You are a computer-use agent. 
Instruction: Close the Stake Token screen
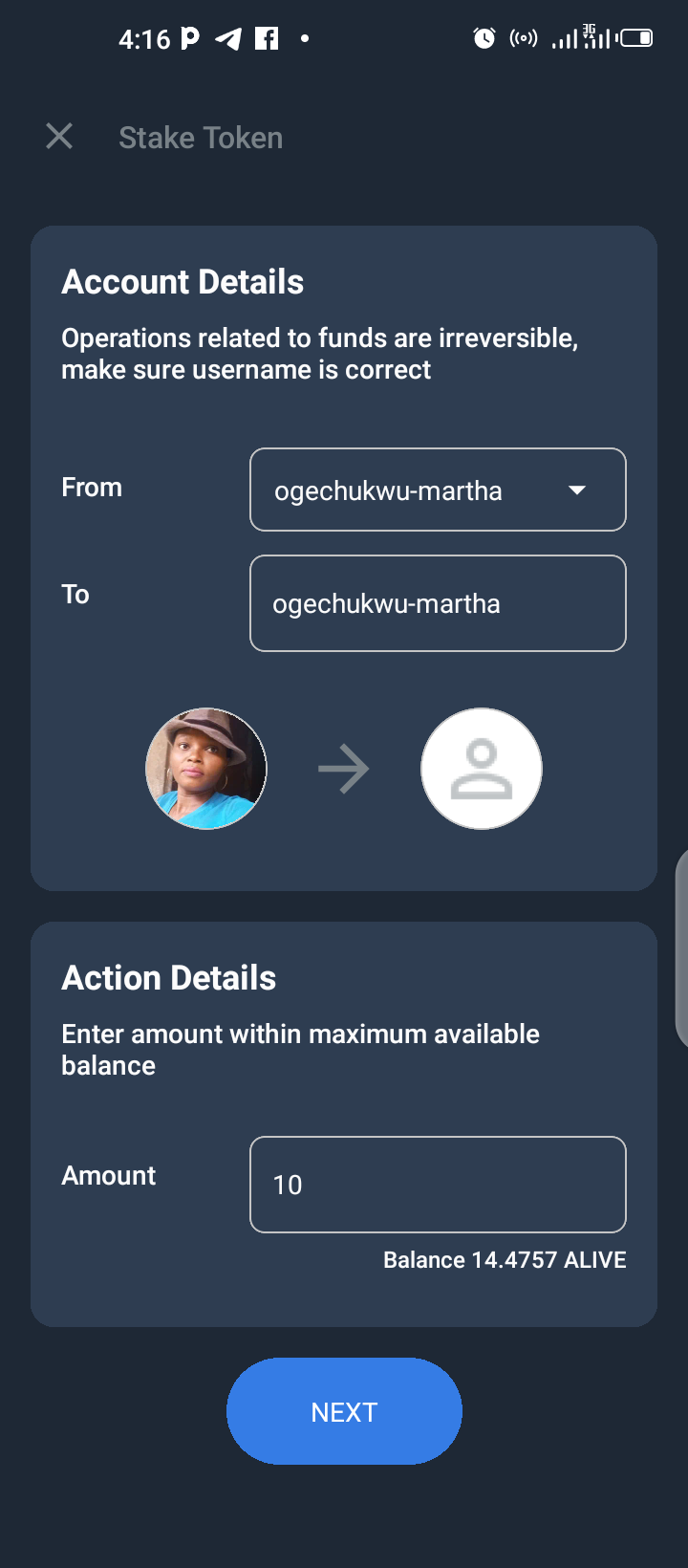pyautogui.click(x=59, y=137)
